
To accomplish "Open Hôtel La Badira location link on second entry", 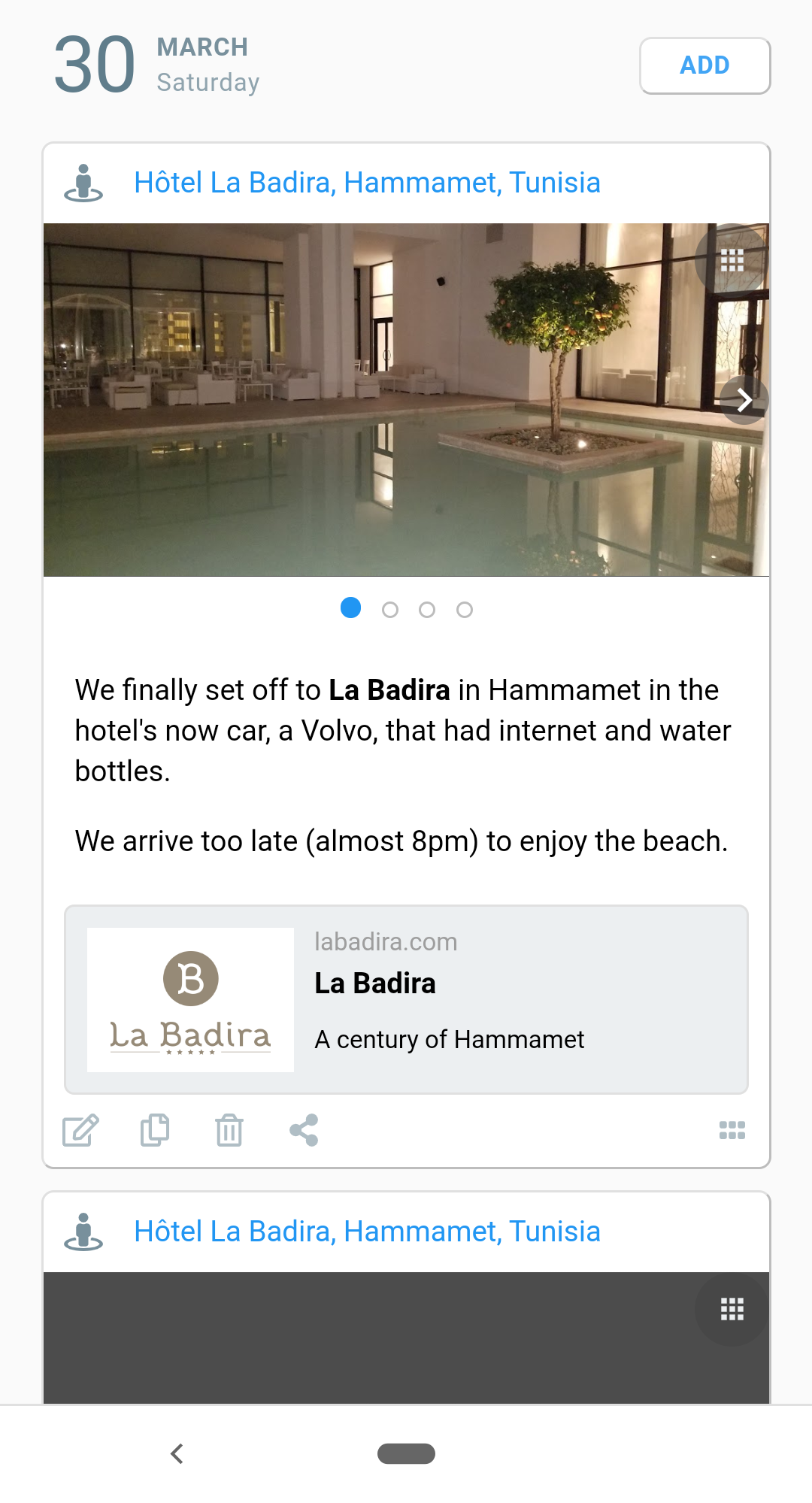I will (367, 1231).
